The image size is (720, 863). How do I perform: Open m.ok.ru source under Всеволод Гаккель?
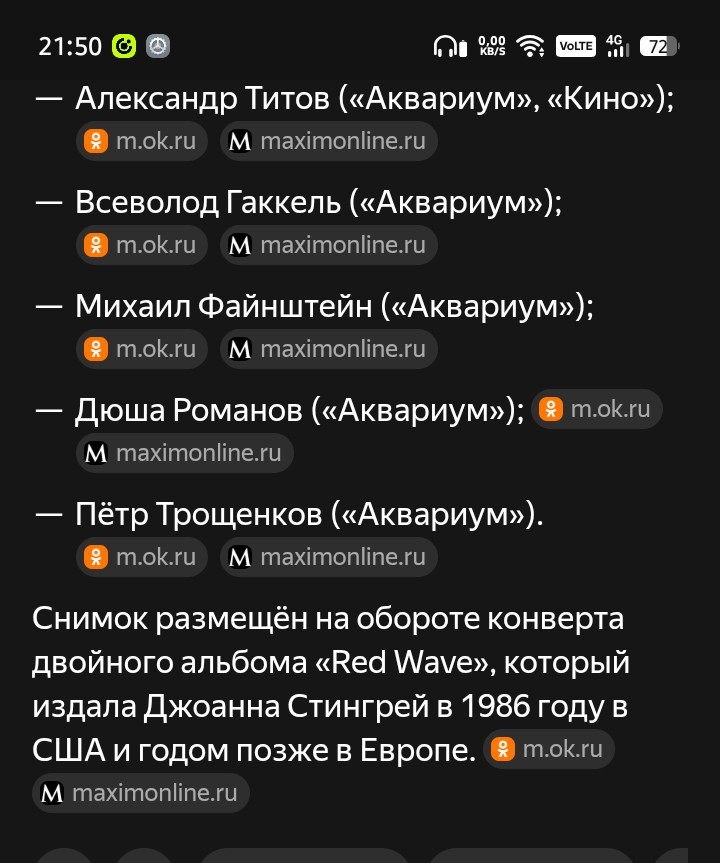coord(142,245)
